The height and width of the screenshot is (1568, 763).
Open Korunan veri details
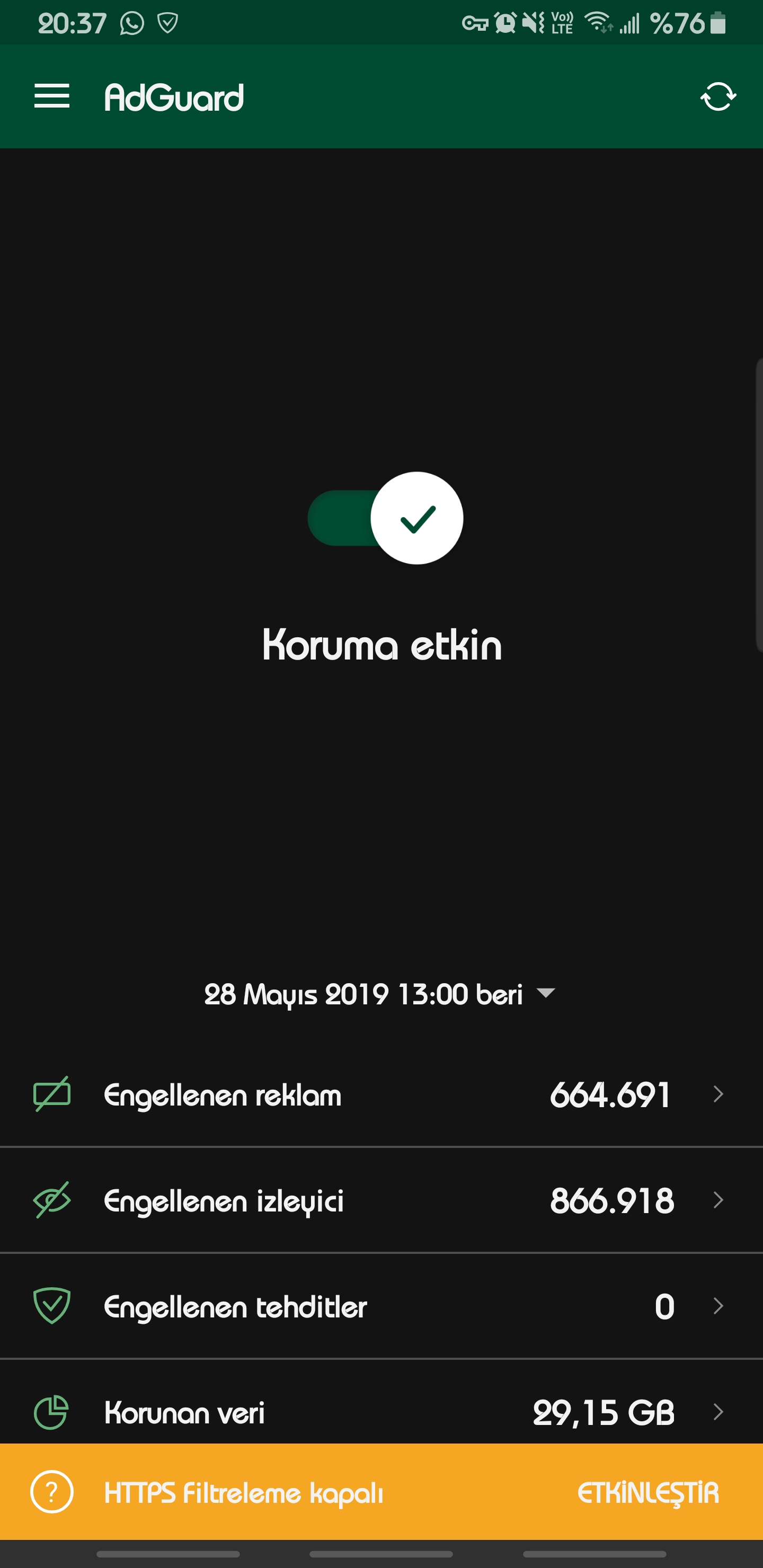pos(381,1411)
